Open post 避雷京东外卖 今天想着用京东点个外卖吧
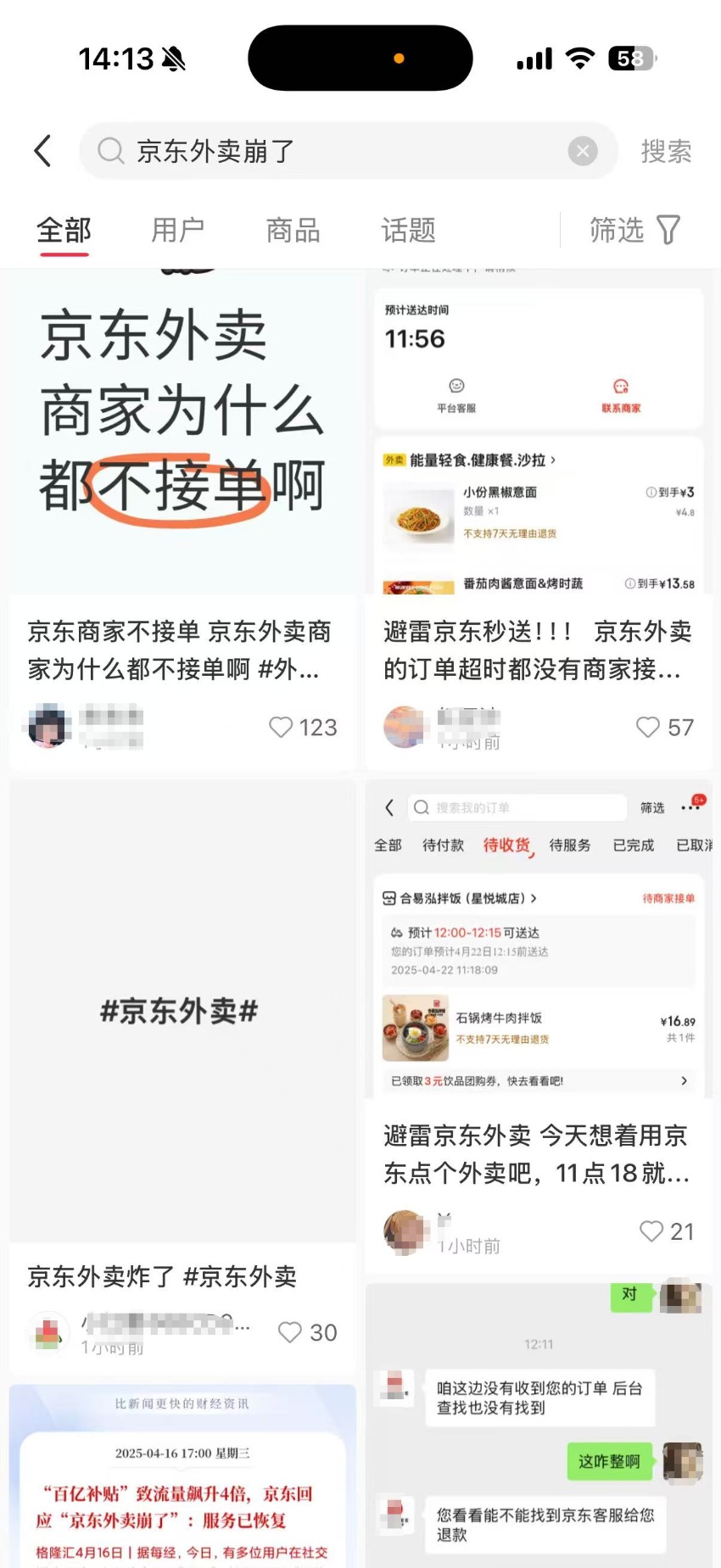 537,1153
